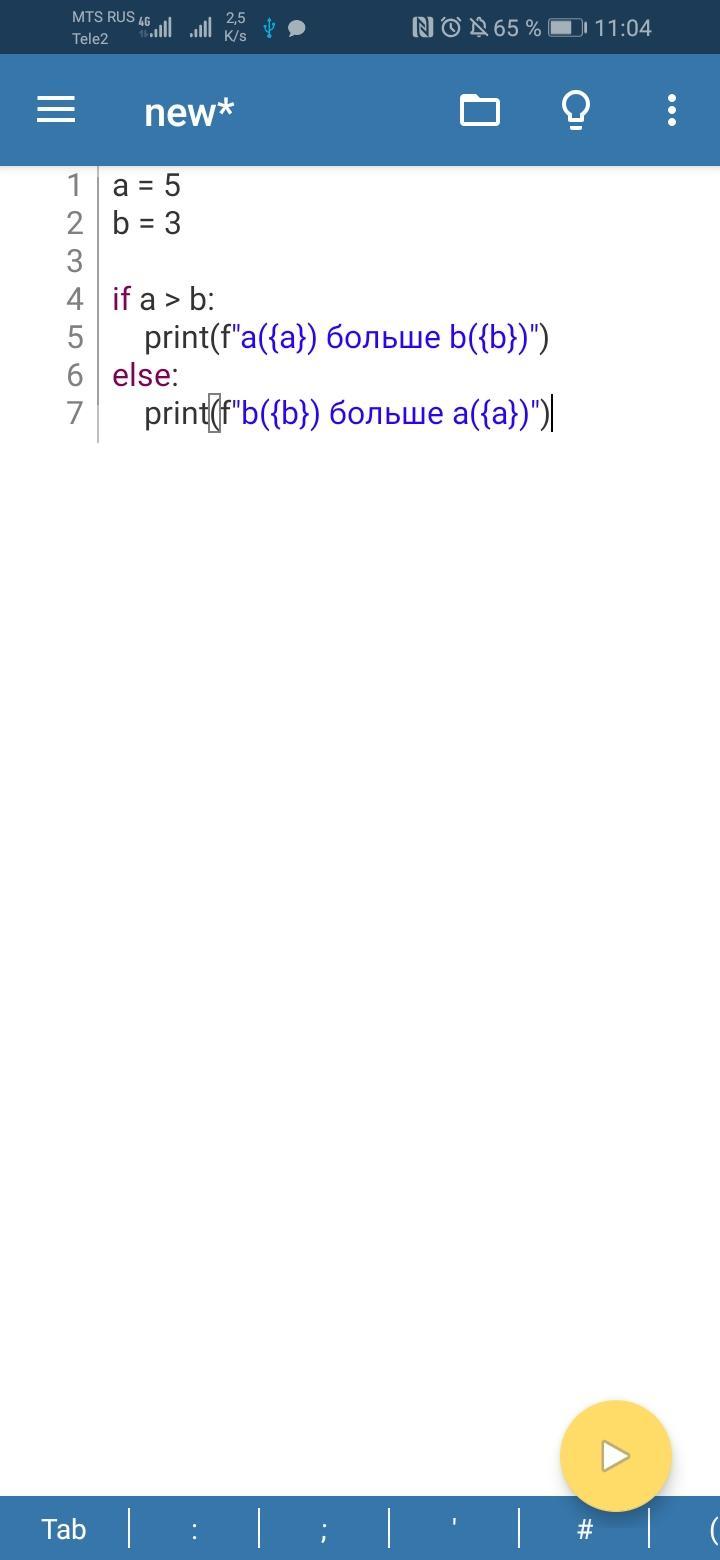This screenshot has width=720, height=1560.
Task: Open the file folder icon
Action: coord(479,110)
